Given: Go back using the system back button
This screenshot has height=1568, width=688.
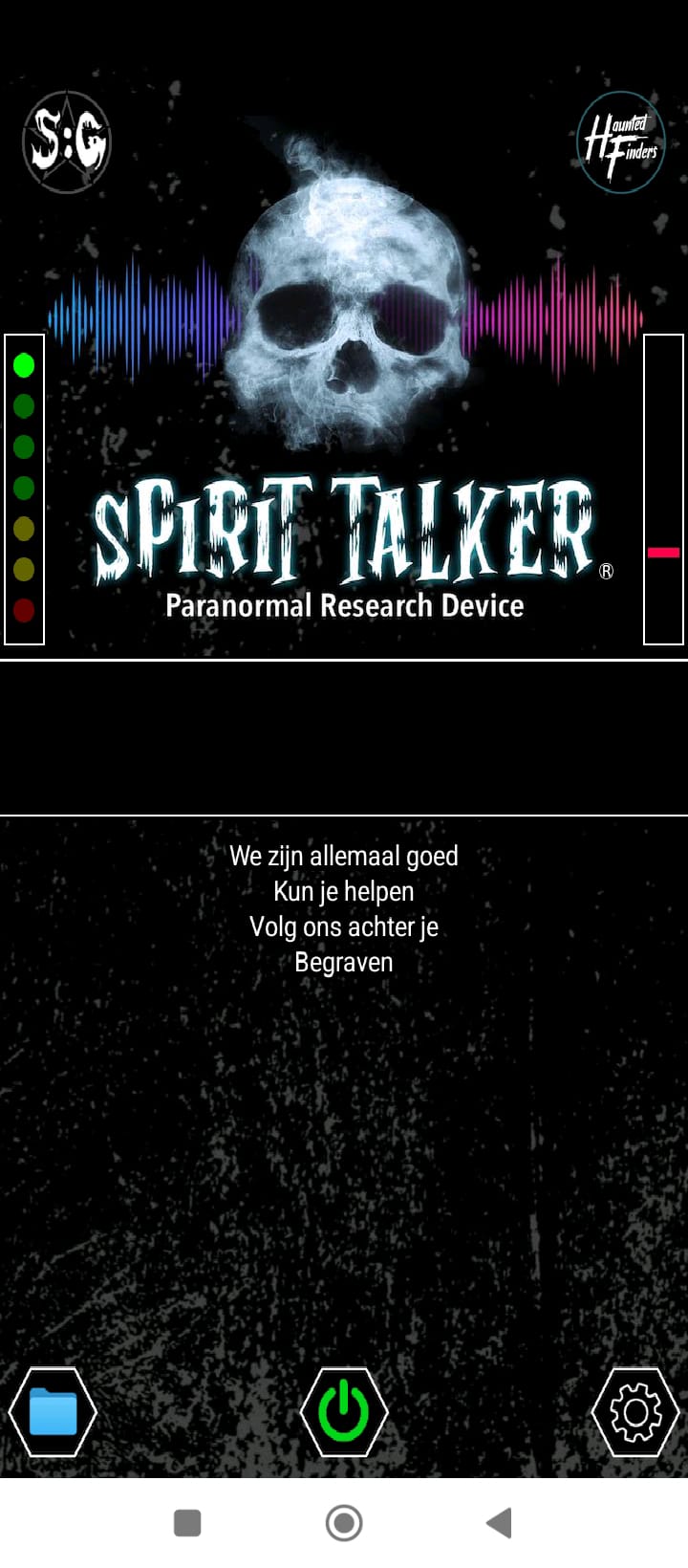Looking at the screenshot, I should point(500,1522).
